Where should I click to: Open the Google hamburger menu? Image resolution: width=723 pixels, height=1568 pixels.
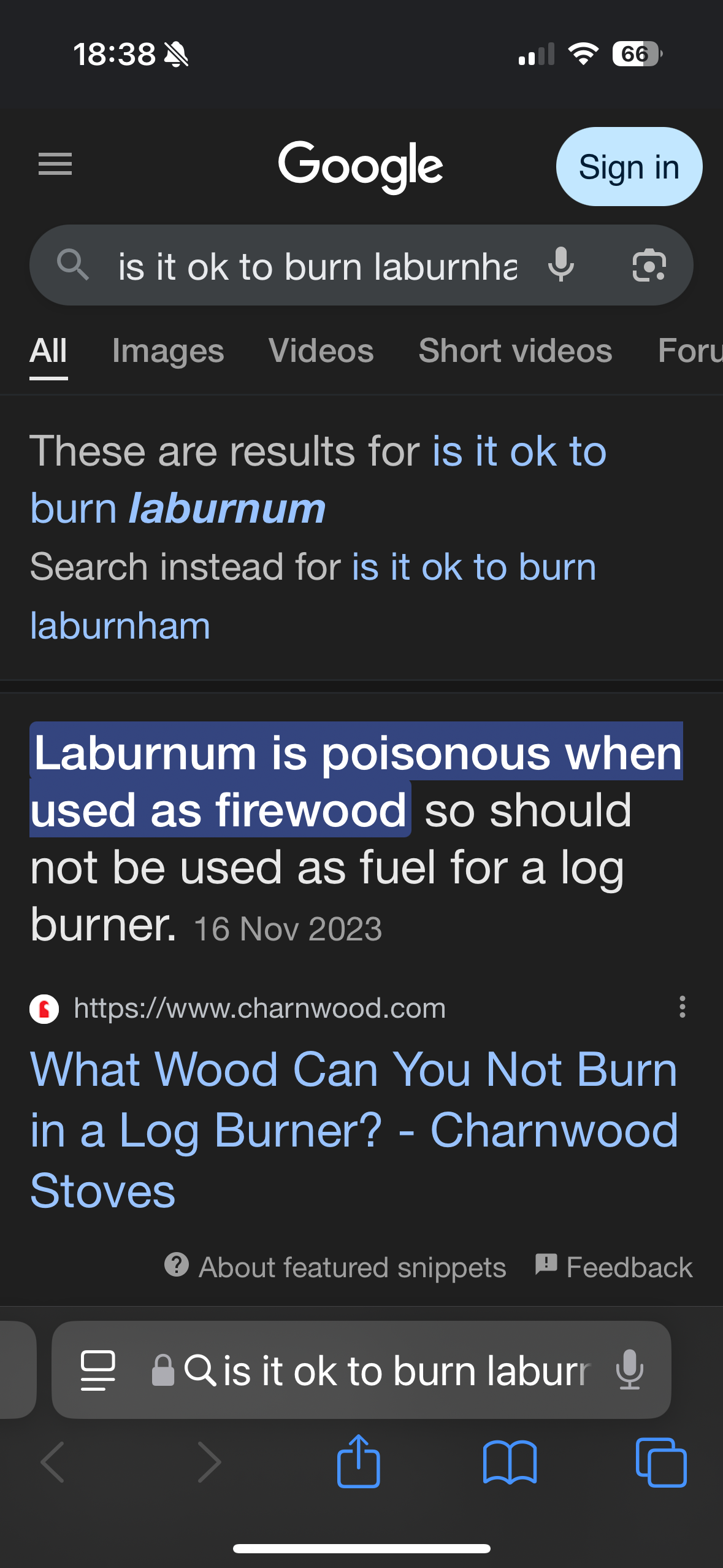[x=55, y=164]
